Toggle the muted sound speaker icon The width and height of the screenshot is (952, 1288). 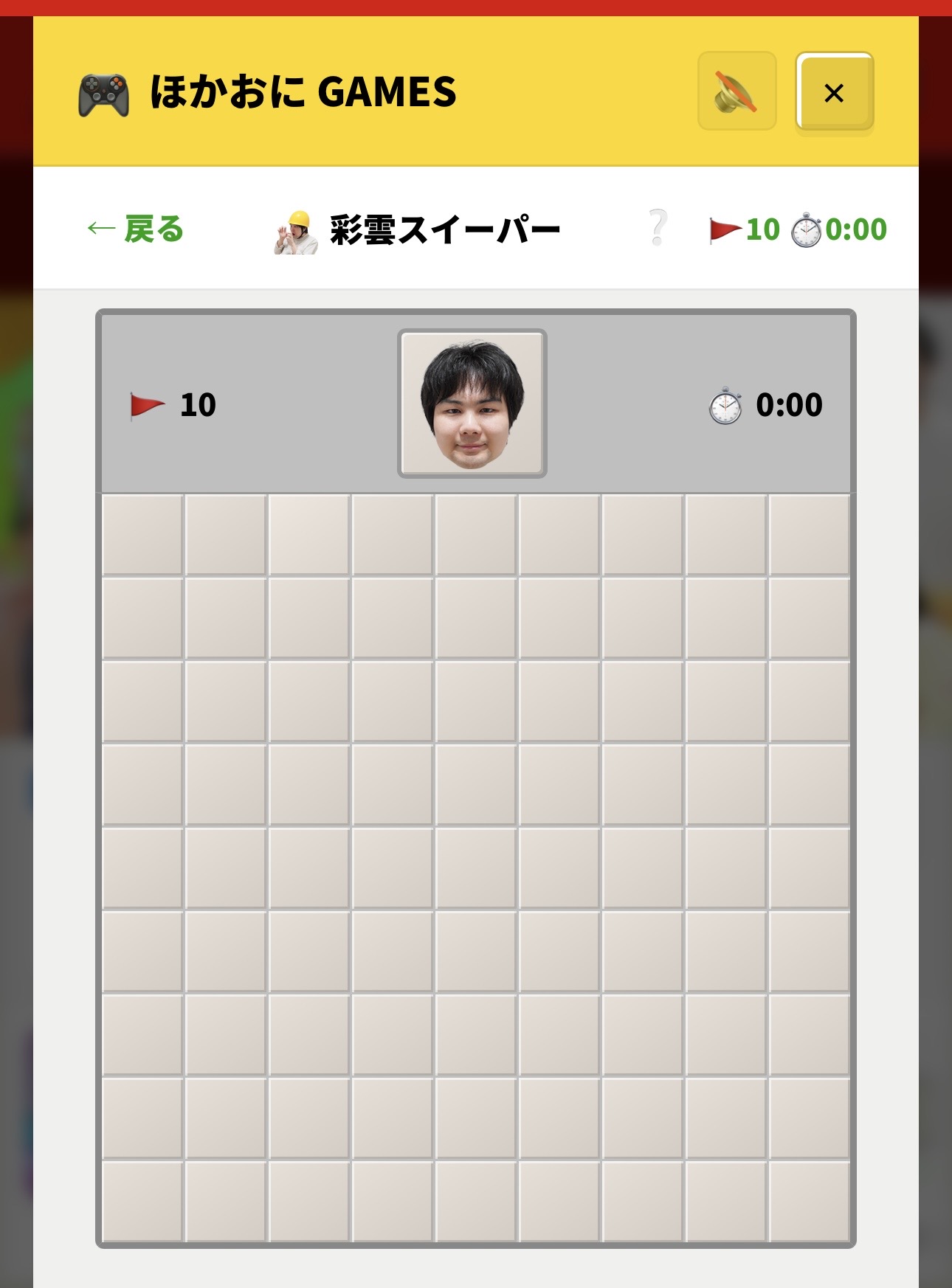(x=737, y=92)
